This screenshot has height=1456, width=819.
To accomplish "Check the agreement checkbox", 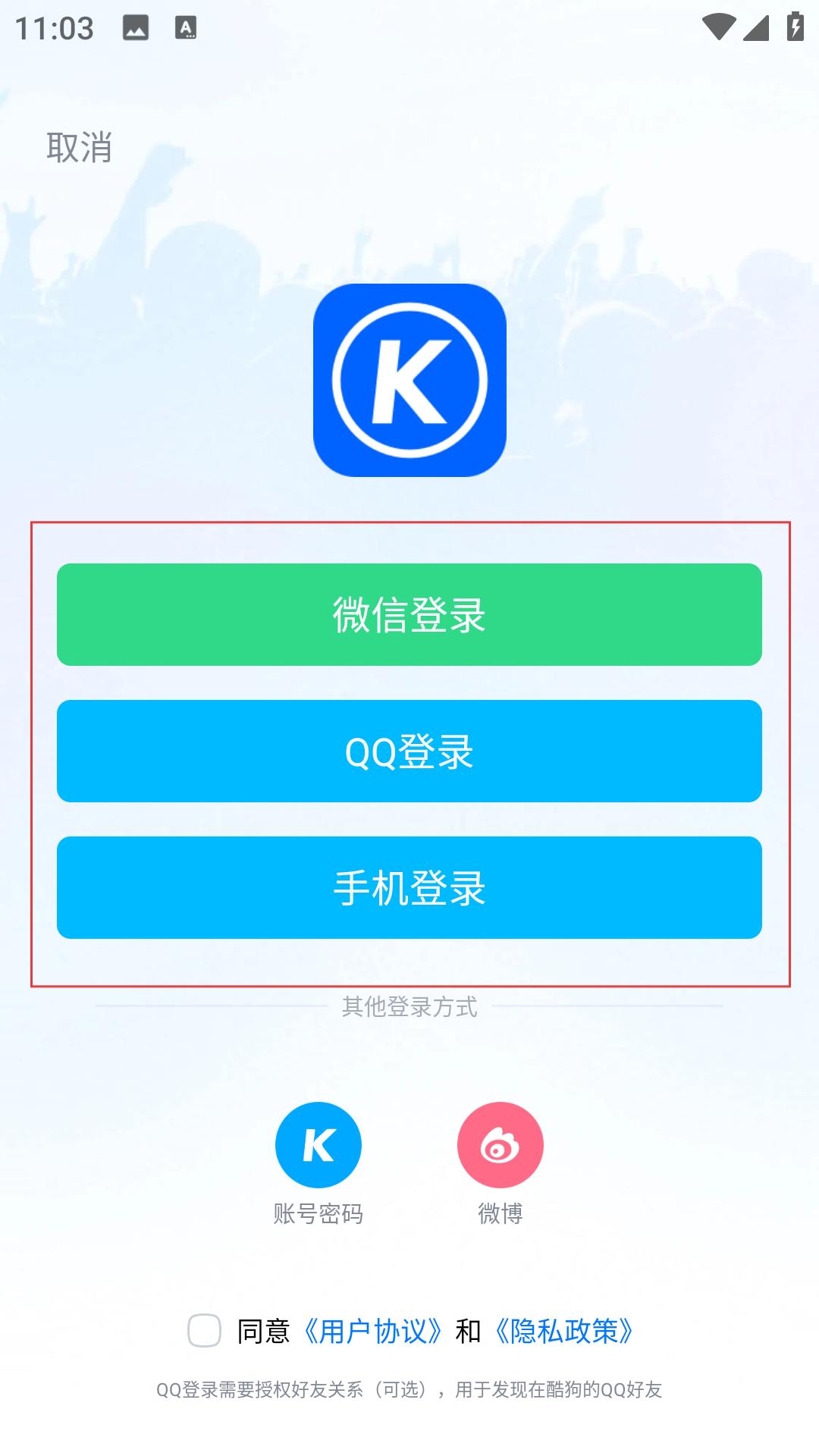I will [204, 1331].
